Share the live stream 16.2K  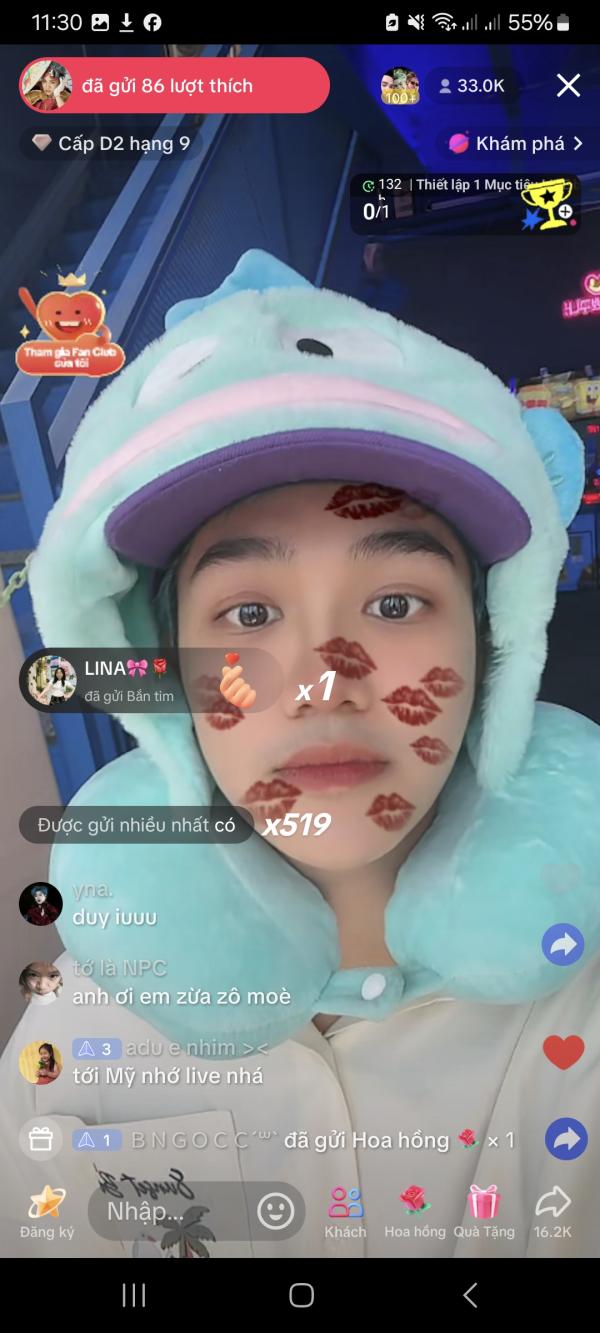tap(552, 1209)
